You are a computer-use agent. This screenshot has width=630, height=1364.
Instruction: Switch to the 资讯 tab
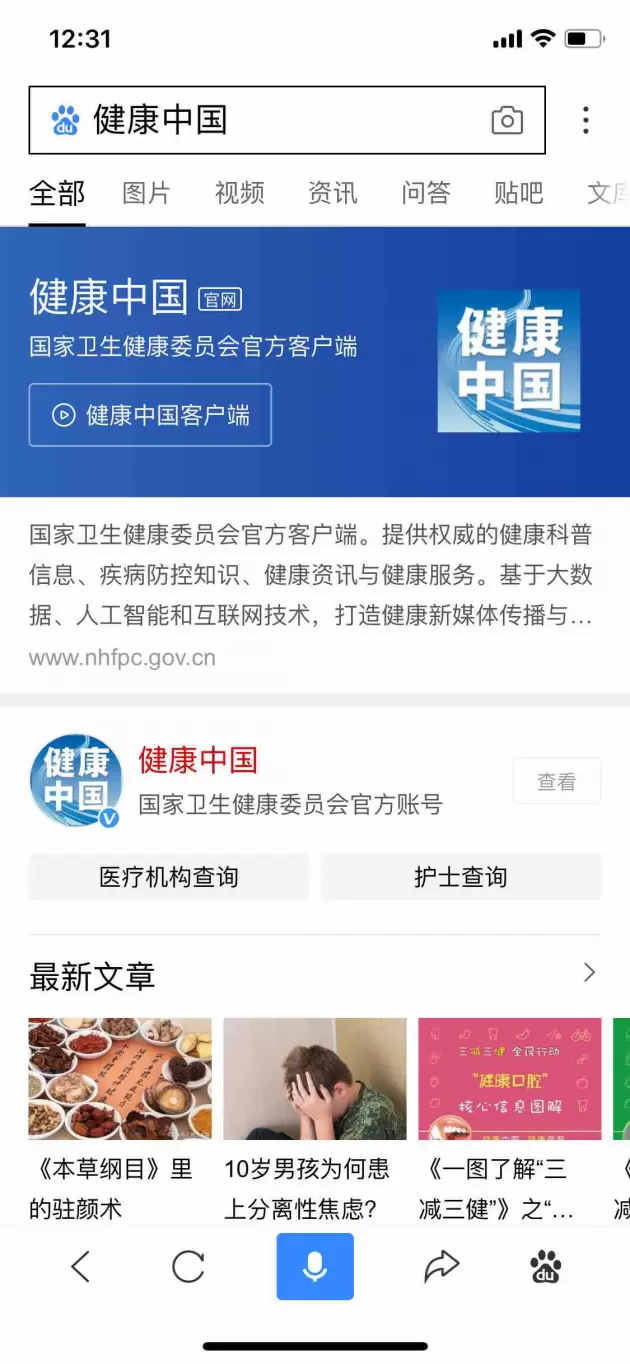coord(332,193)
